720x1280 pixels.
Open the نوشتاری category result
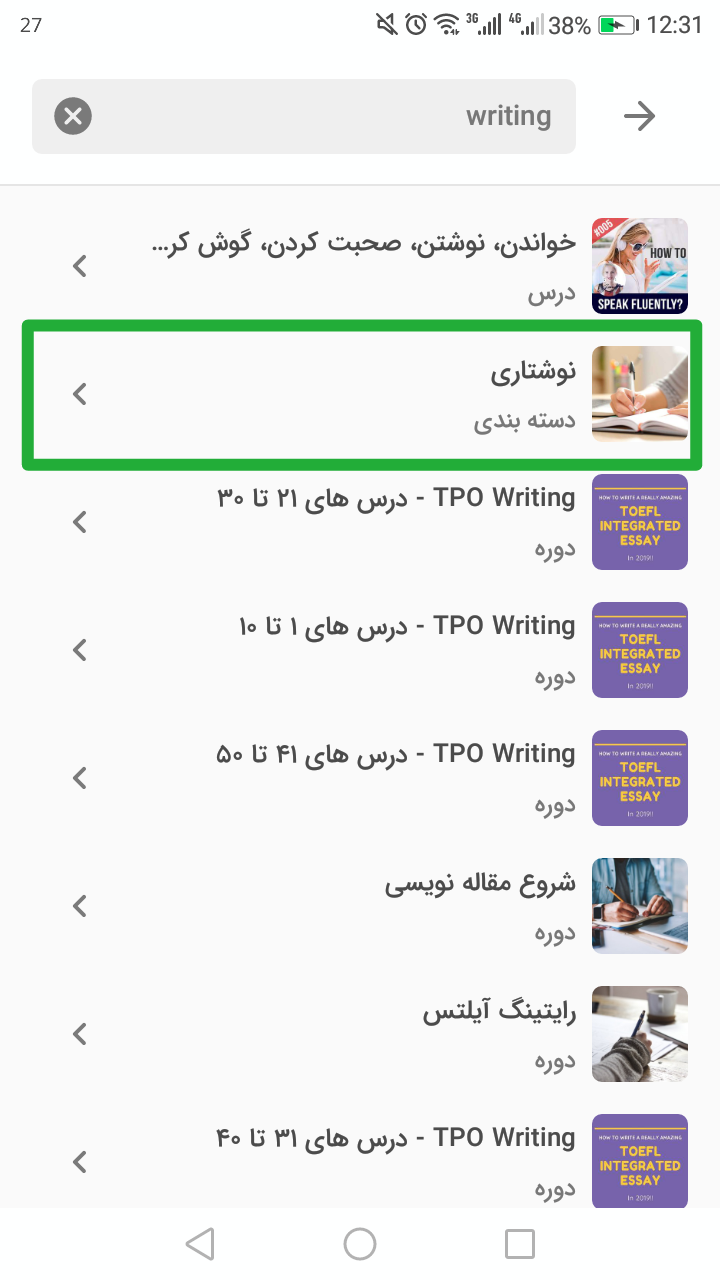[360, 394]
